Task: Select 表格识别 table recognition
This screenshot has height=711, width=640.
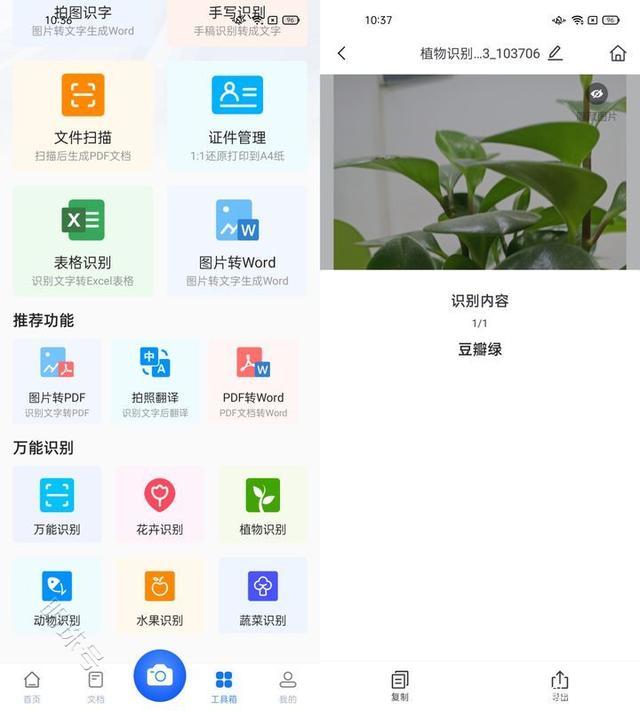Action: click(x=83, y=240)
